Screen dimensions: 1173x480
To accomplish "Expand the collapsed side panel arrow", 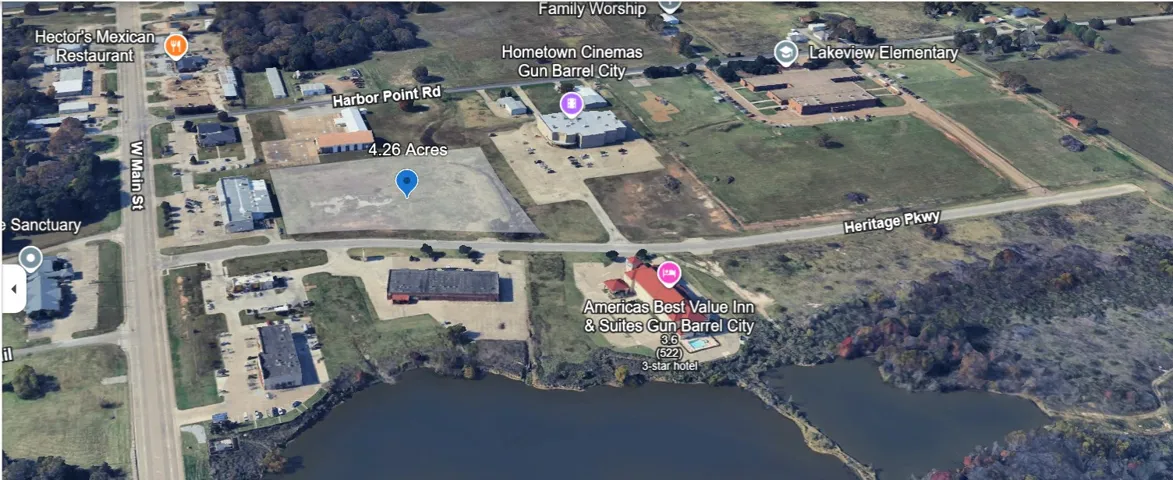I will pyautogui.click(x=13, y=289).
